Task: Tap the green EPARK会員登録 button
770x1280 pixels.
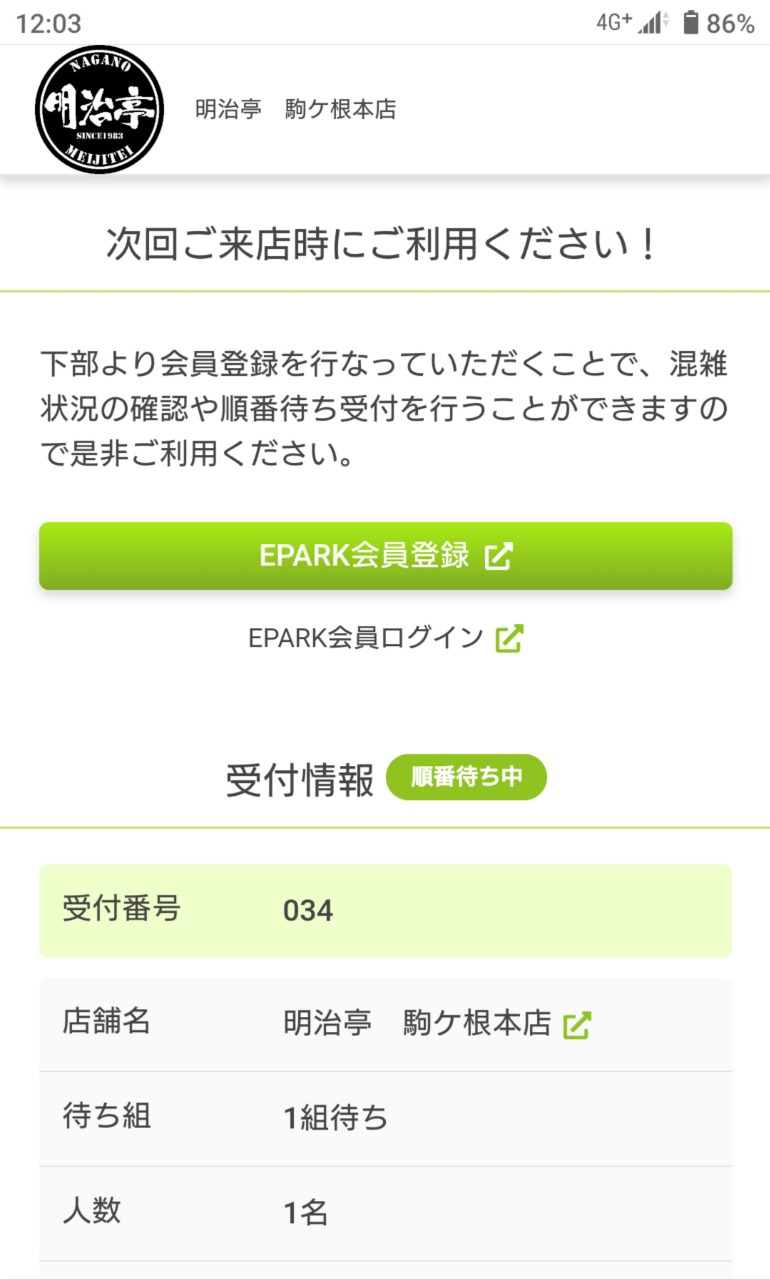Action: (x=385, y=556)
